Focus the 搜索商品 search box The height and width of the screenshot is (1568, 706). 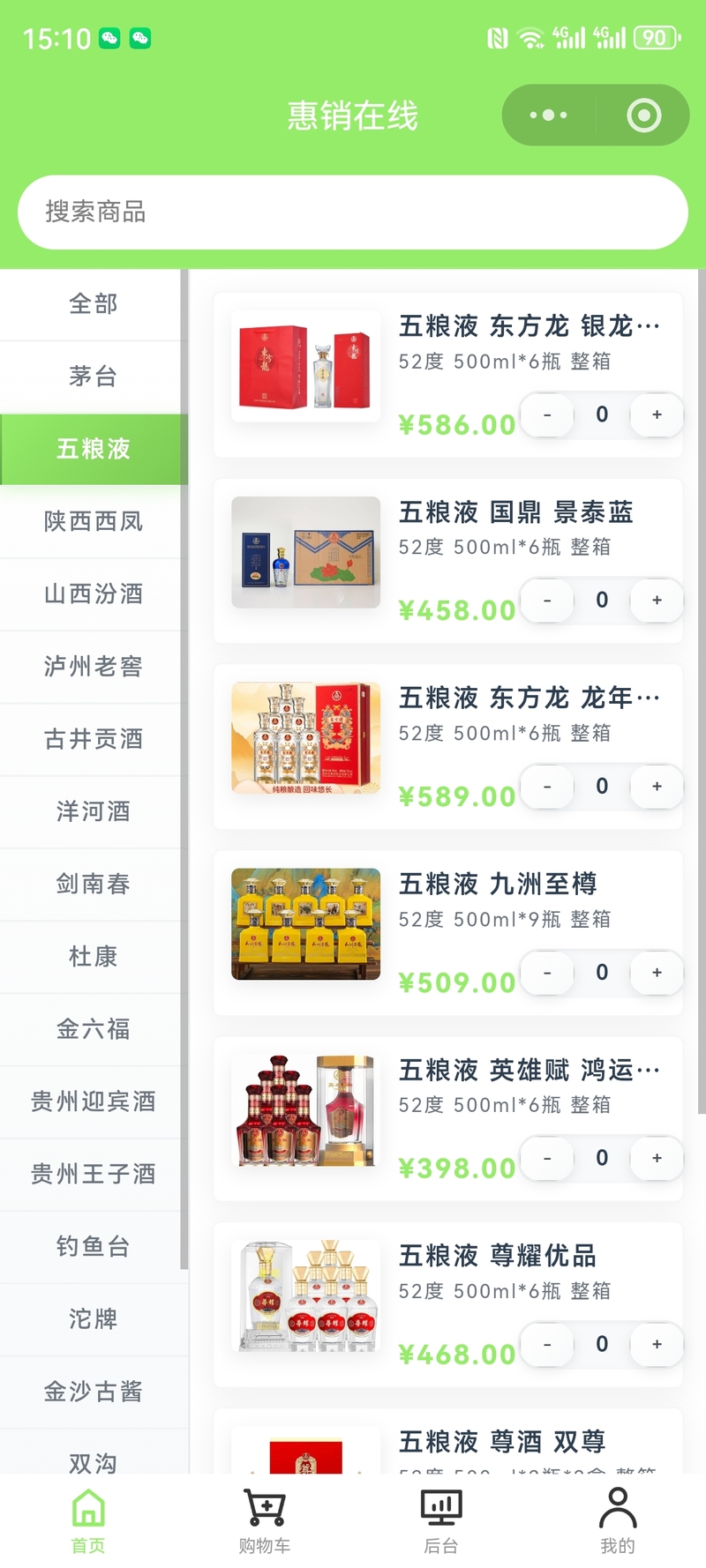click(353, 212)
